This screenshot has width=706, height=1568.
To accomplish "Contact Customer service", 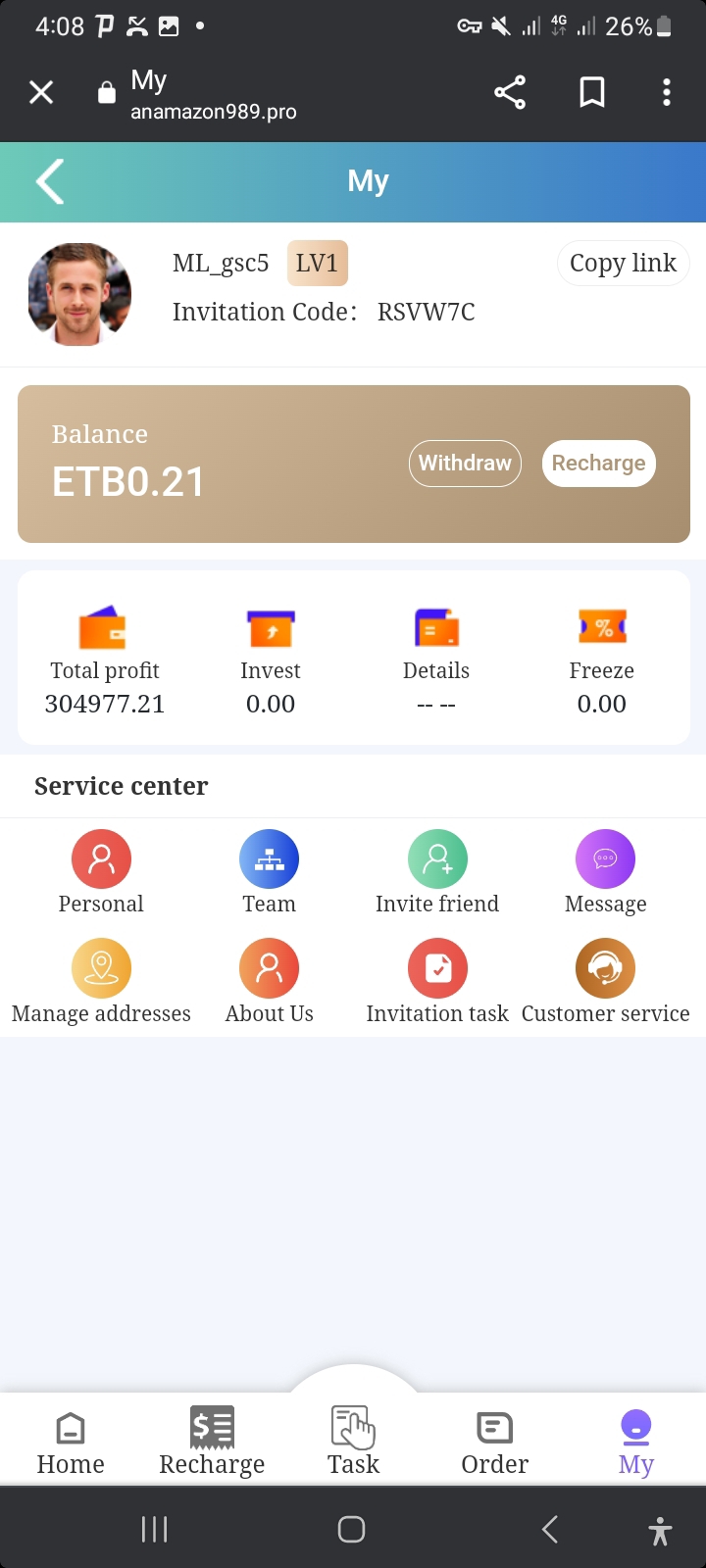I will pyautogui.click(x=605, y=982).
